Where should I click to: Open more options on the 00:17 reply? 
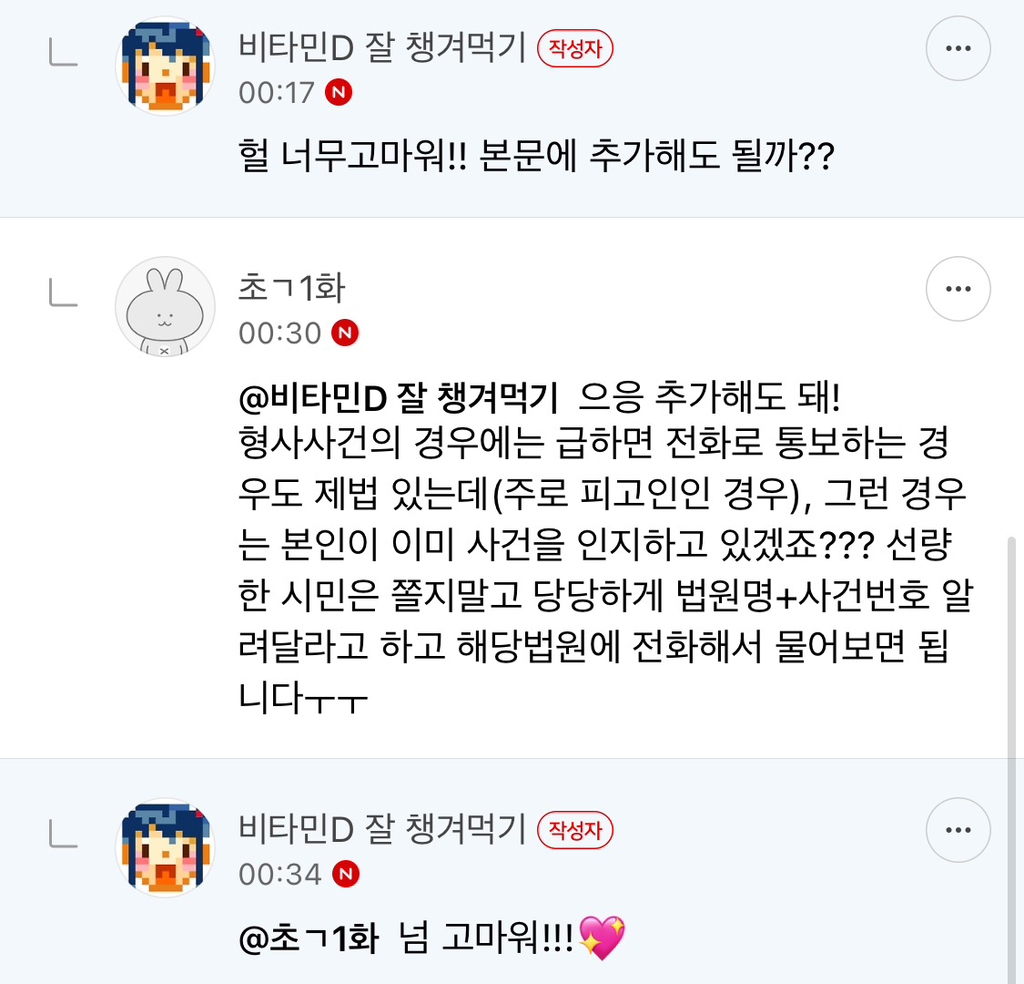957,48
